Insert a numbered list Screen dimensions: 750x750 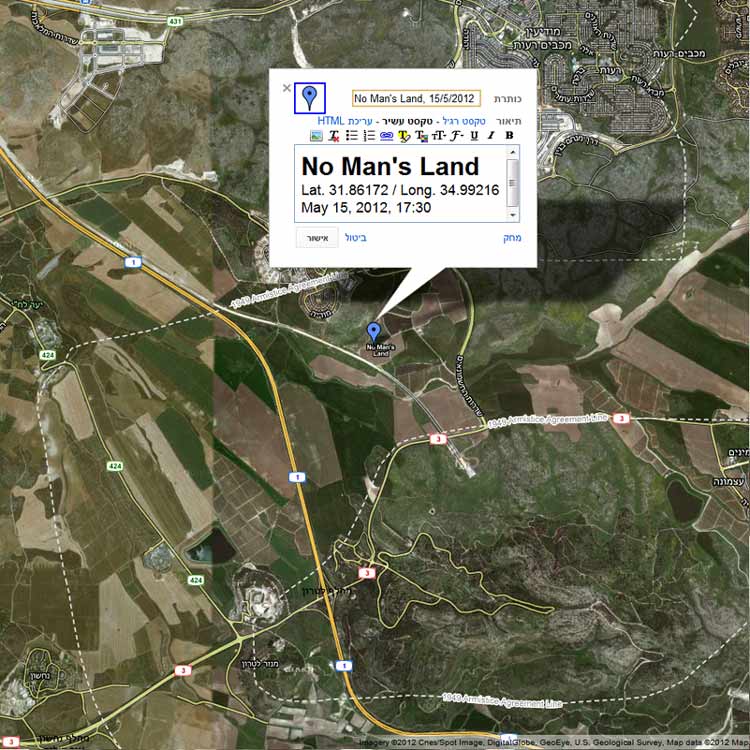pyautogui.click(x=369, y=135)
